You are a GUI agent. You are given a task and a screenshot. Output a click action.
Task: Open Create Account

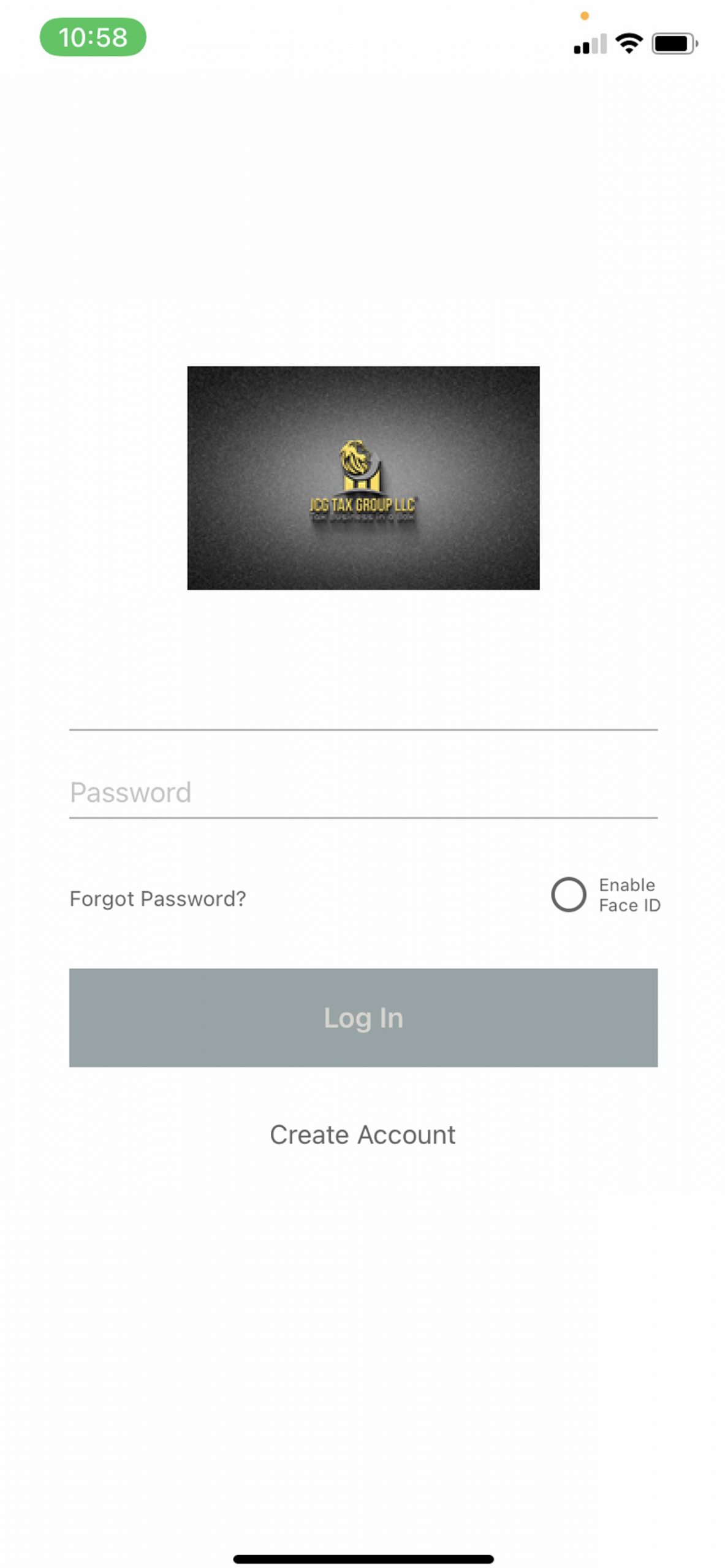(x=363, y=1135)
